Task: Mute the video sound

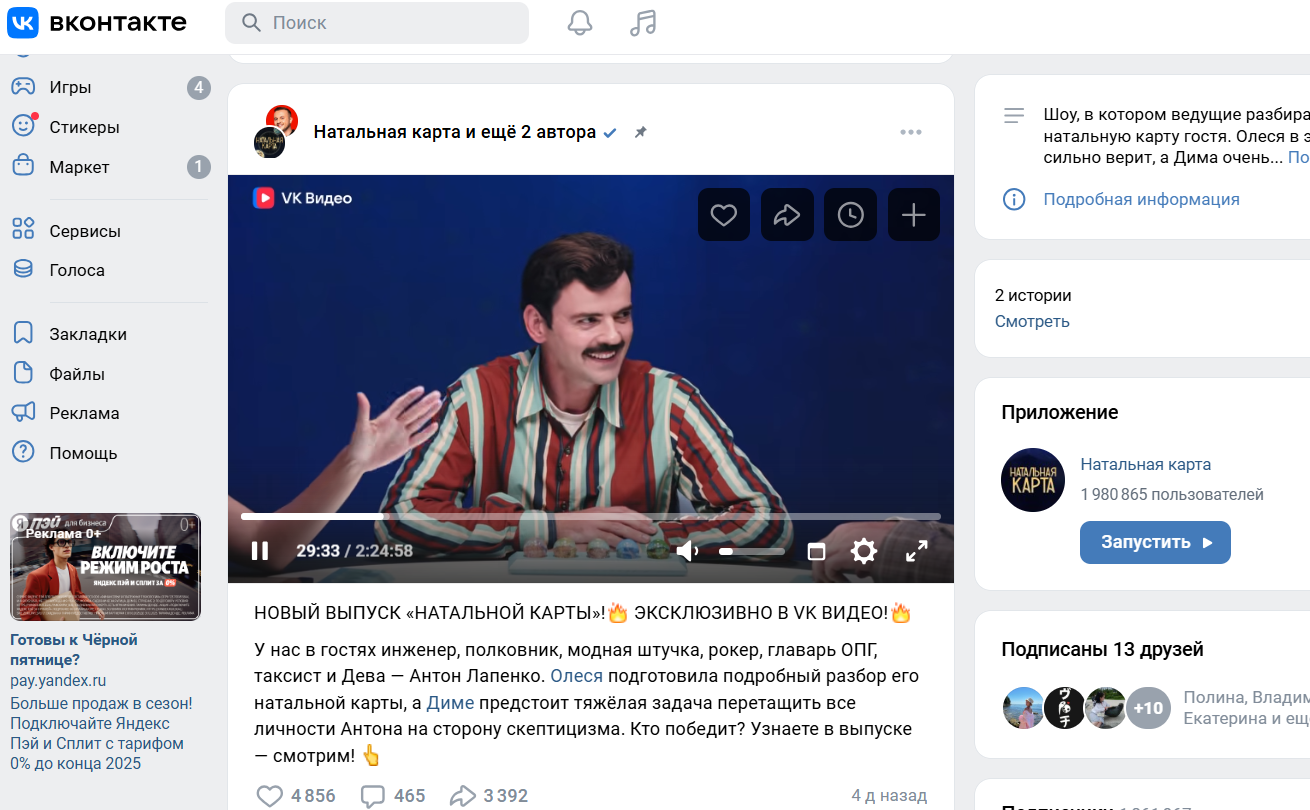Action: pos(687,551)
